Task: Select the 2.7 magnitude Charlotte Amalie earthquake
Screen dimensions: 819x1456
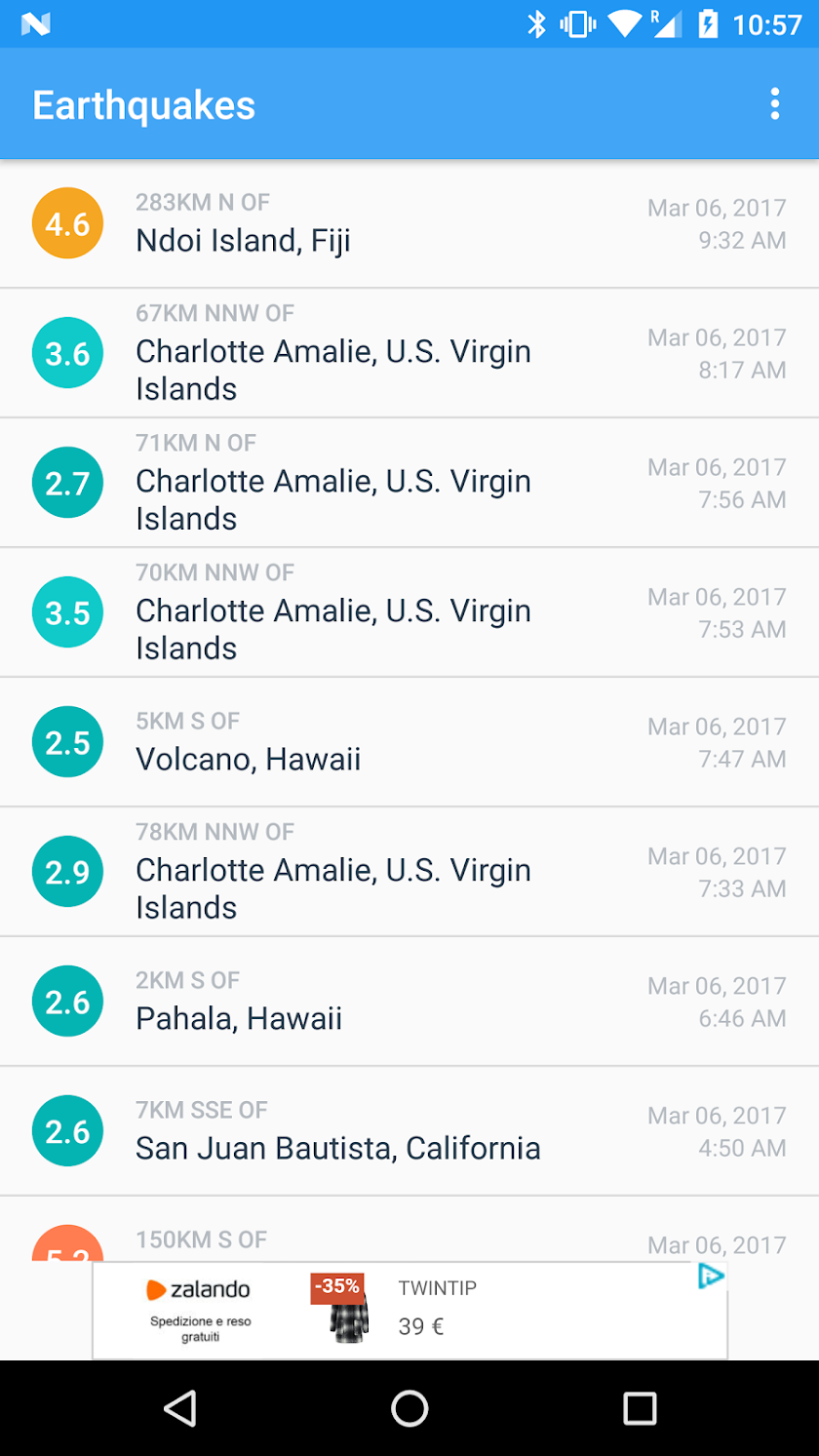Action: click(409, 483)
